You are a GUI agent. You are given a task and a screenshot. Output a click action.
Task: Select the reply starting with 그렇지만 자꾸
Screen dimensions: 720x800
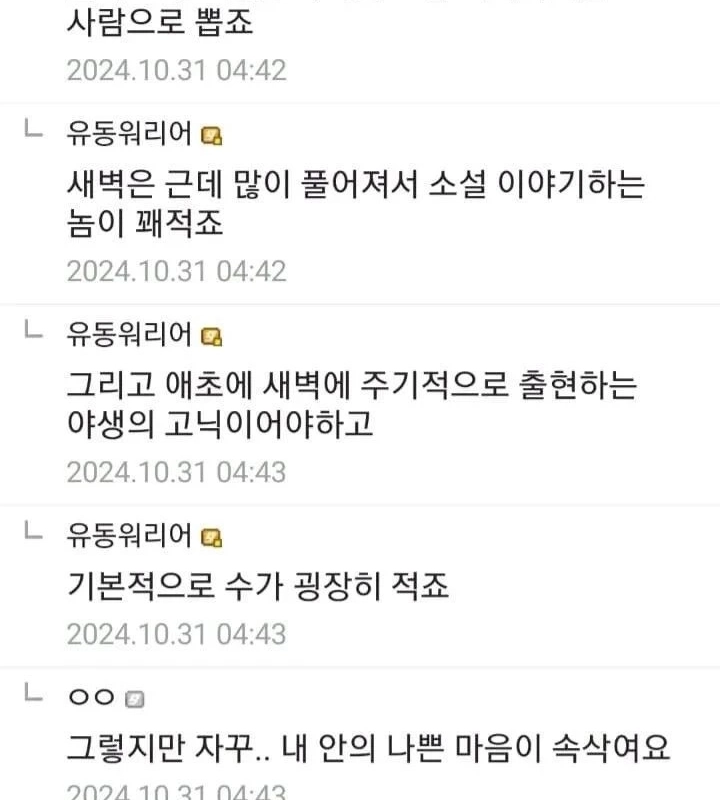368,746
